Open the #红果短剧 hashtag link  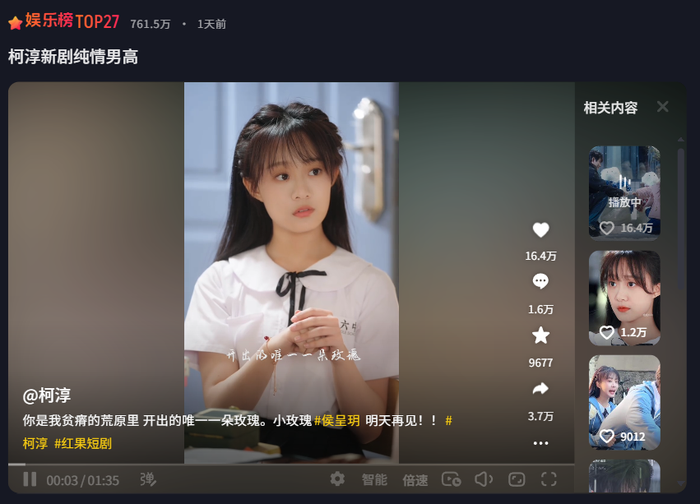point(83,443)
